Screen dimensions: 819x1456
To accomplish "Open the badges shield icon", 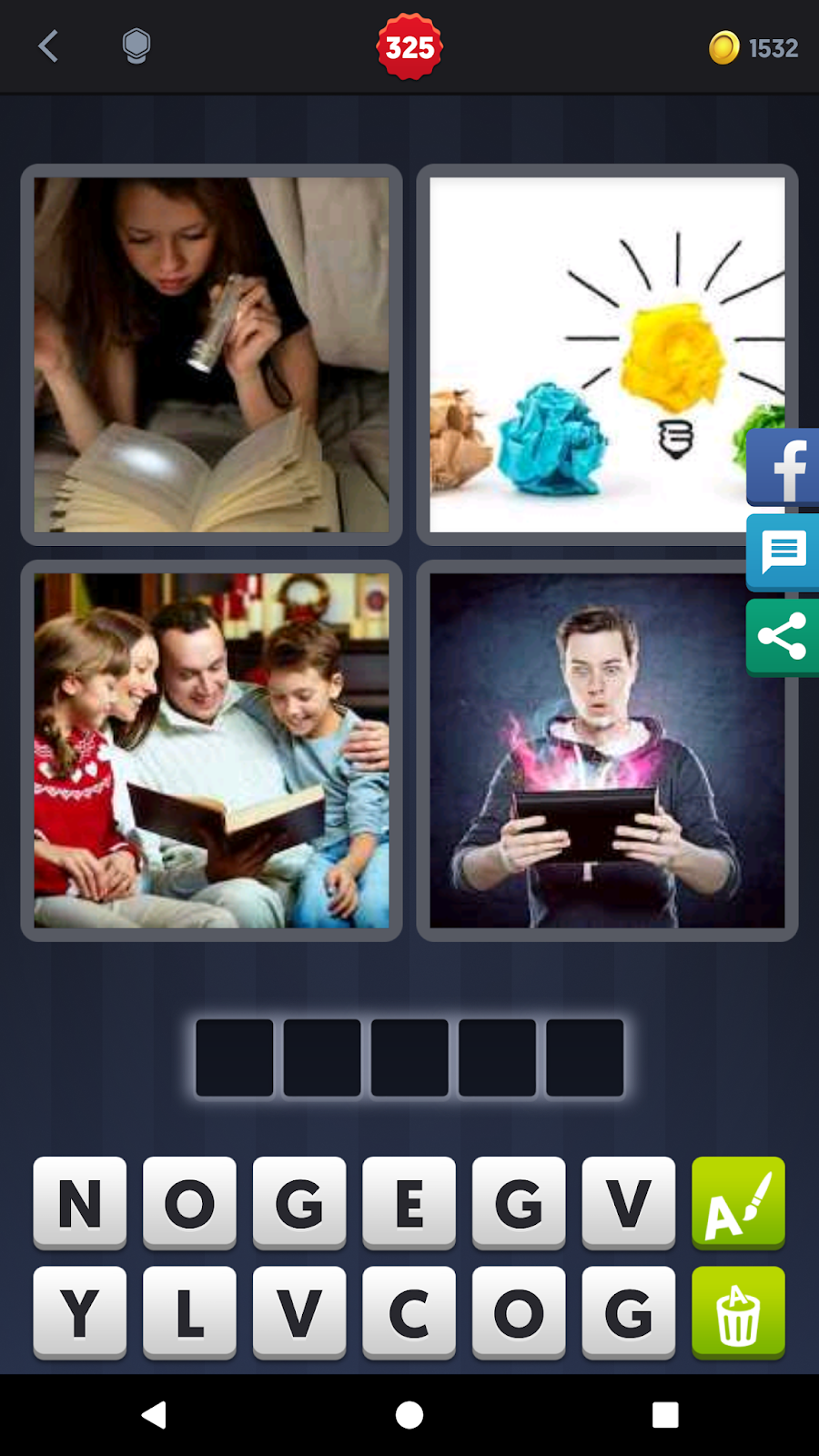I will (136, 46).
